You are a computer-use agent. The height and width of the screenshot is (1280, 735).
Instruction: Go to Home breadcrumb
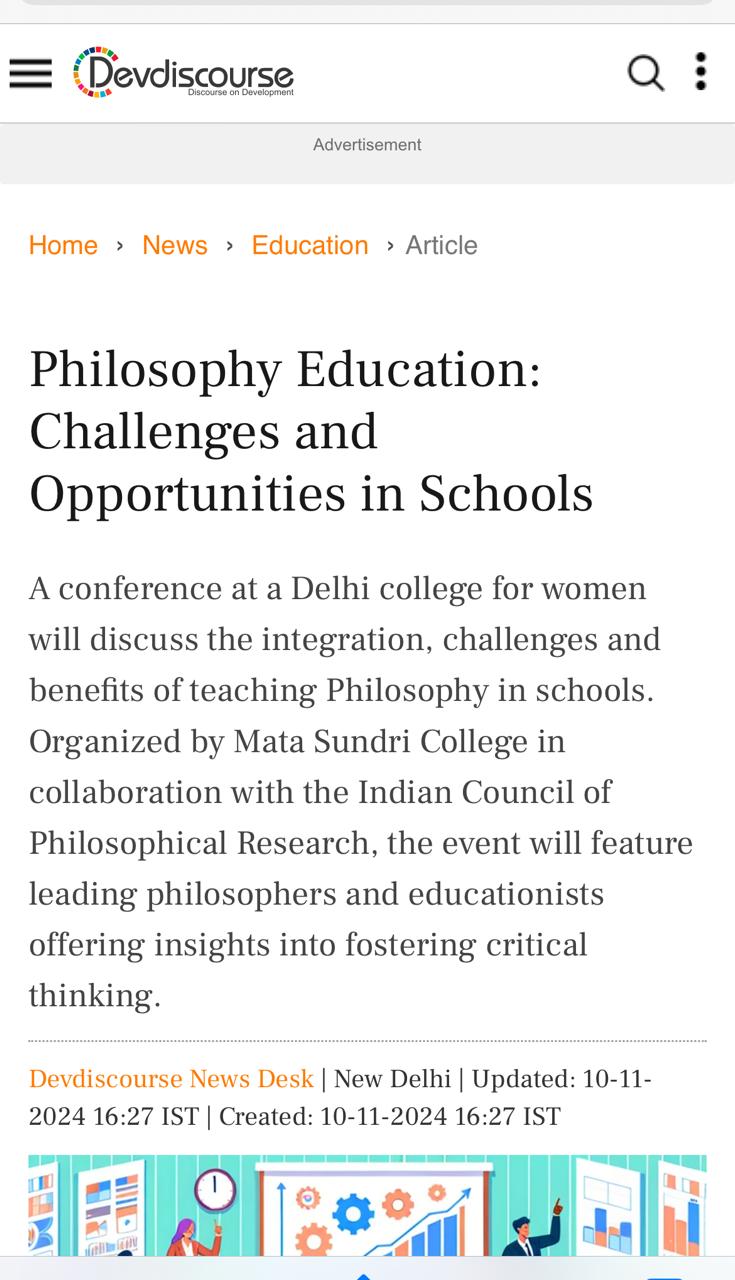[63, 246]
